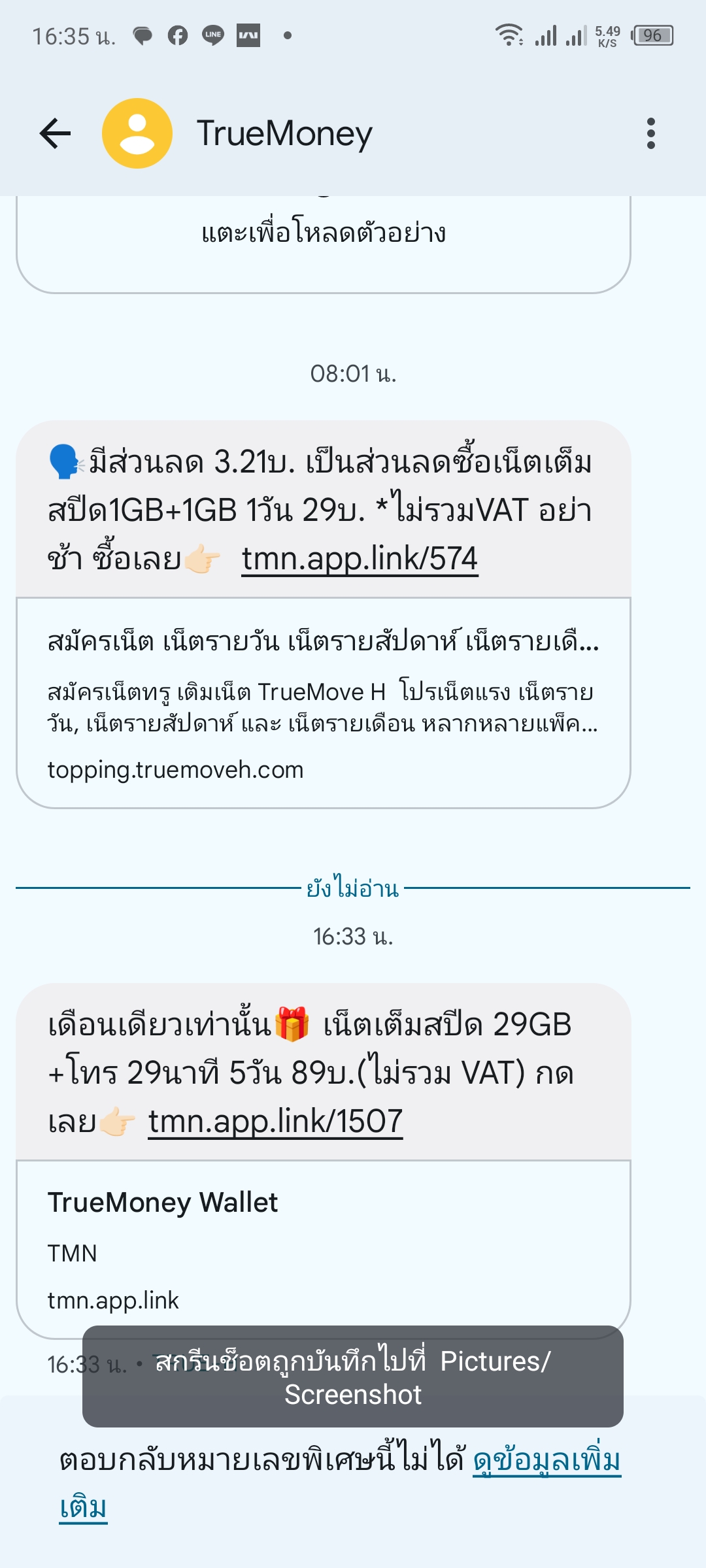The height and width of the screenshot is (1568, 706).
Task: Tap the ดูข้อมูลเพิ่มเติม link
Action: pyautogui.click(x=546, y=1461)
